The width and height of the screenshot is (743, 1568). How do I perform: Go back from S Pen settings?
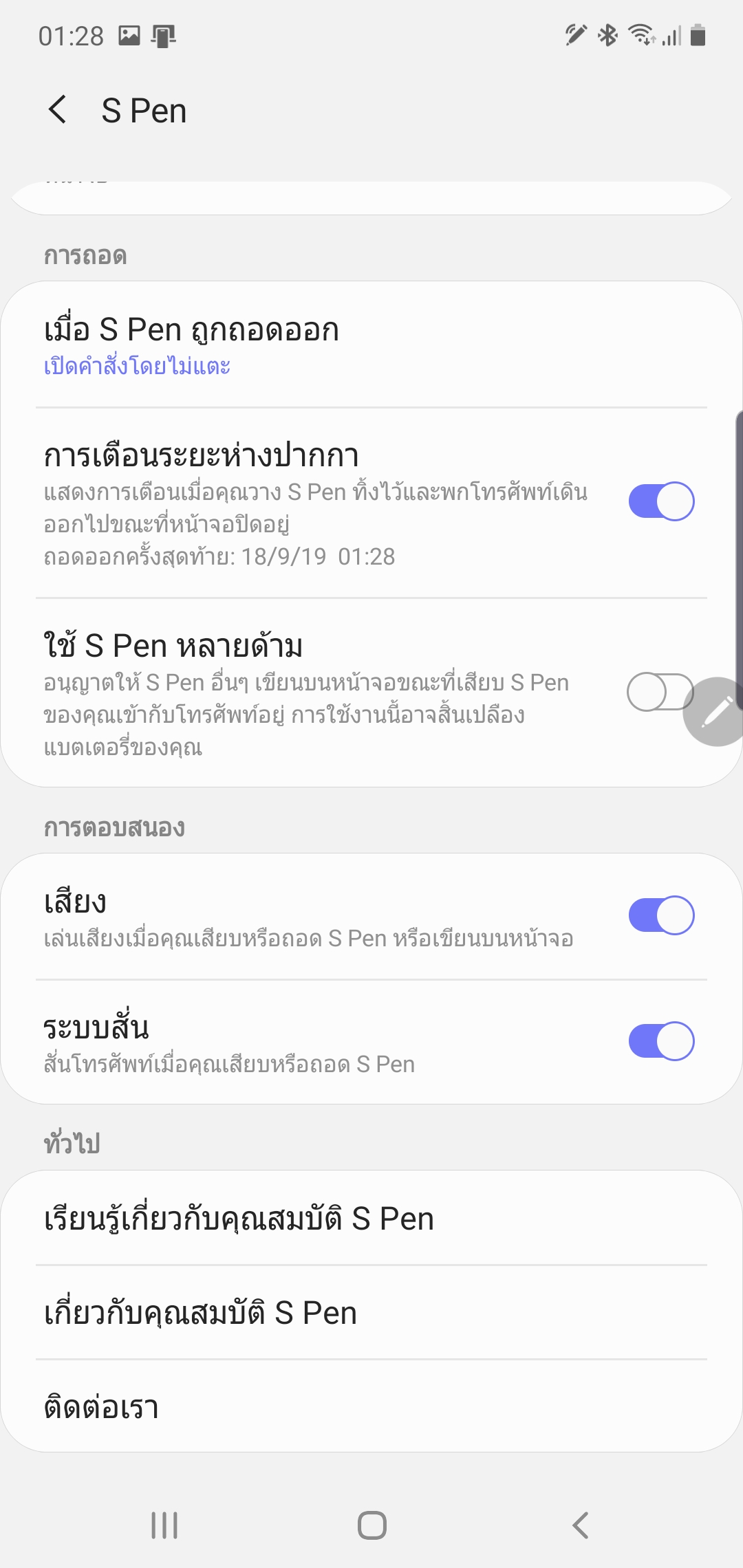tap(58, 110)
